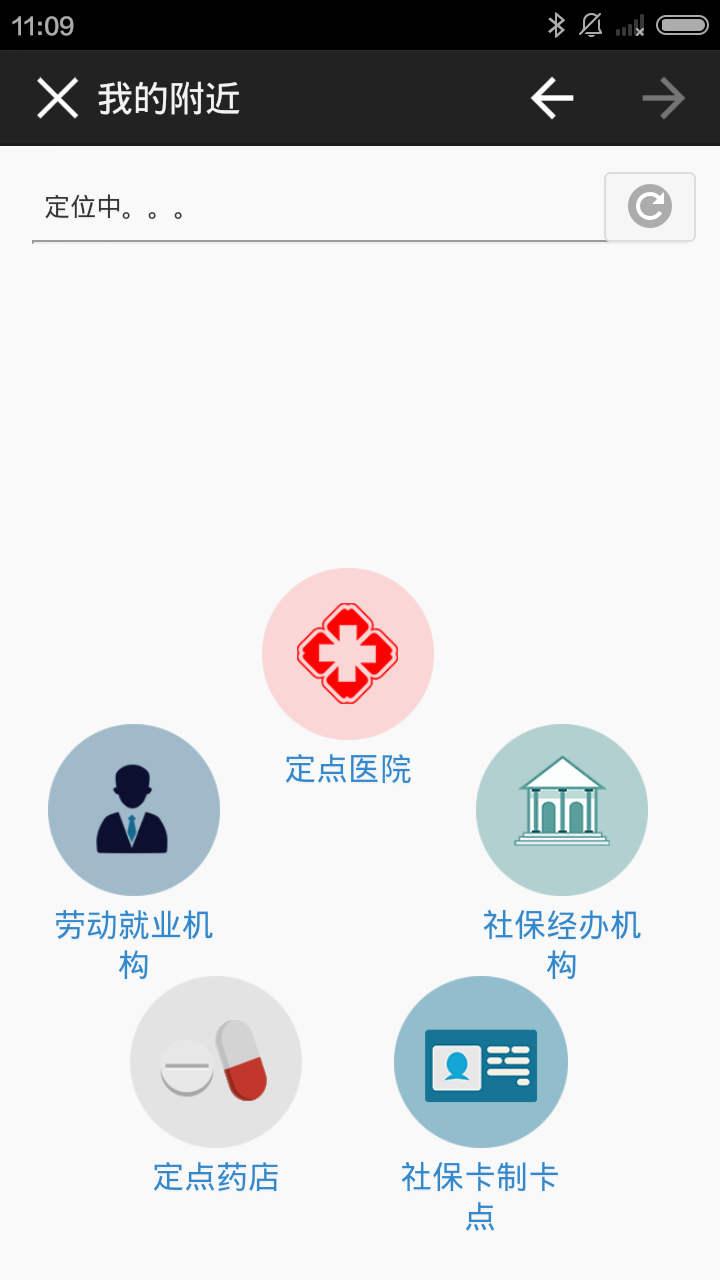Close the 我的附近 page
Viewport: 720px width, 1280px height.
(57, 98)
